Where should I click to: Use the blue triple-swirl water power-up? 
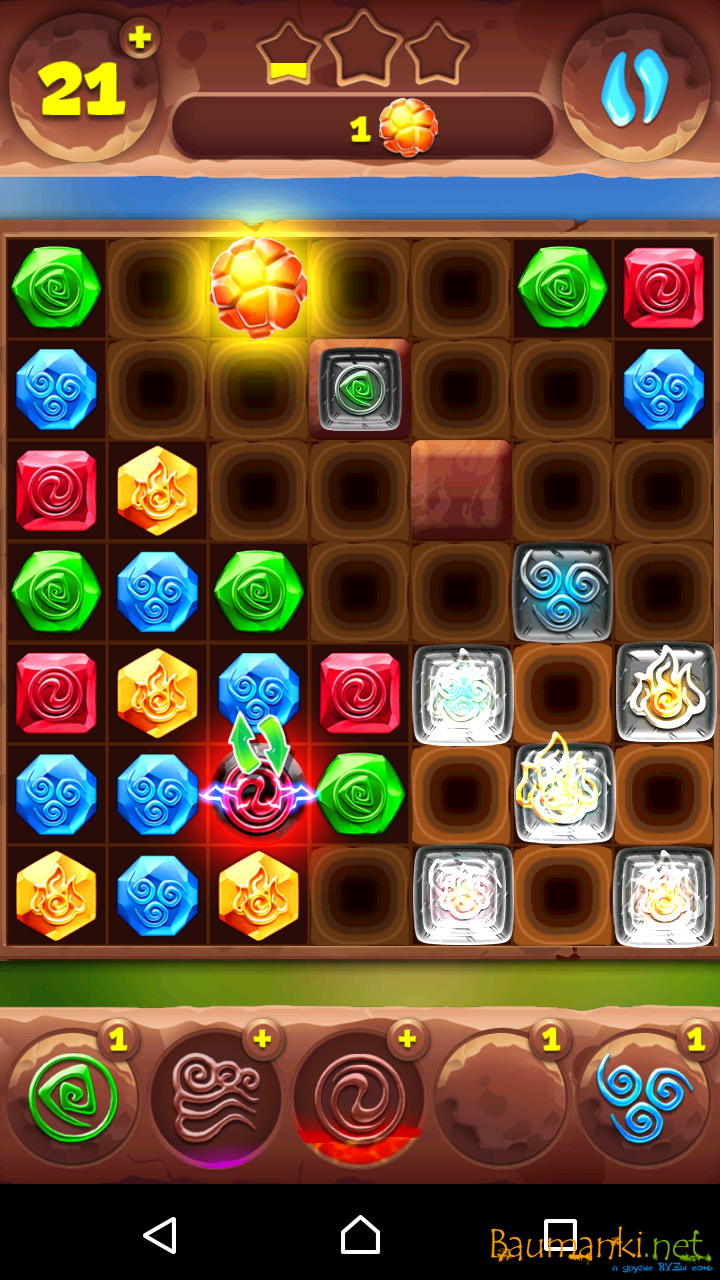coord(645,1098)
